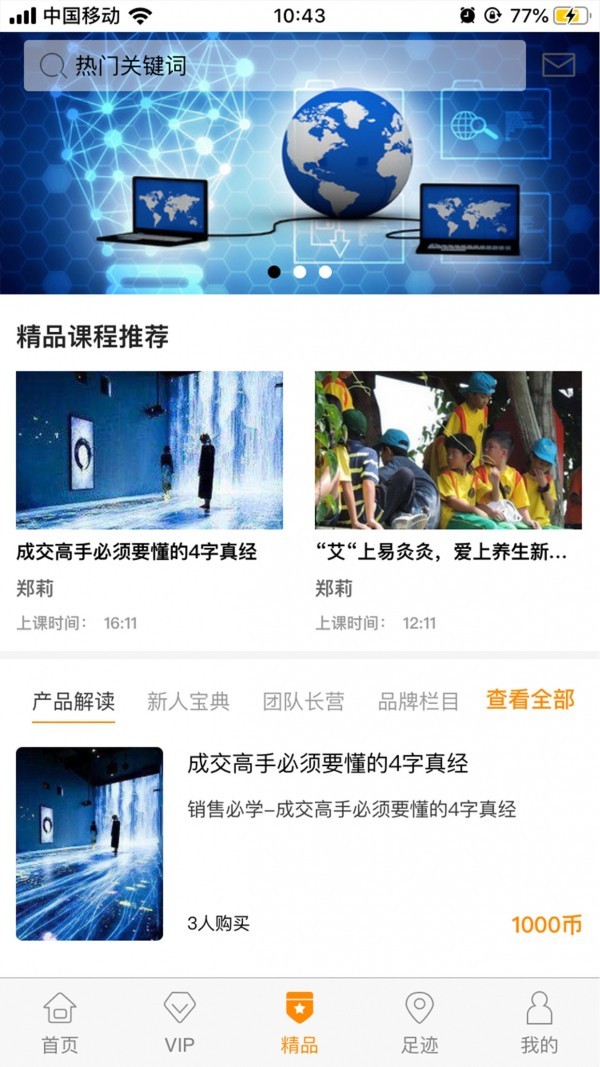The width and height of the screenshot is (600, 1067).
Task: Switch to the 品牌栏目 tab
Action: (418, 701)
